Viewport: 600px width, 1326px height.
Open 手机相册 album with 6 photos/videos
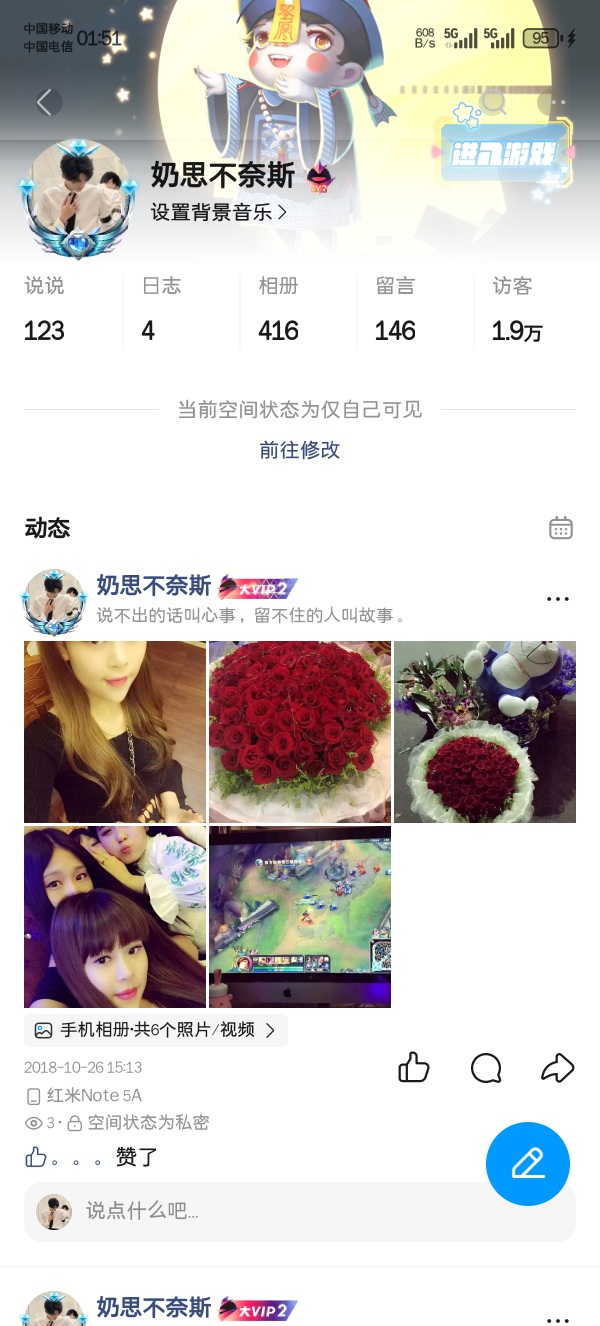coord(155,1030)
